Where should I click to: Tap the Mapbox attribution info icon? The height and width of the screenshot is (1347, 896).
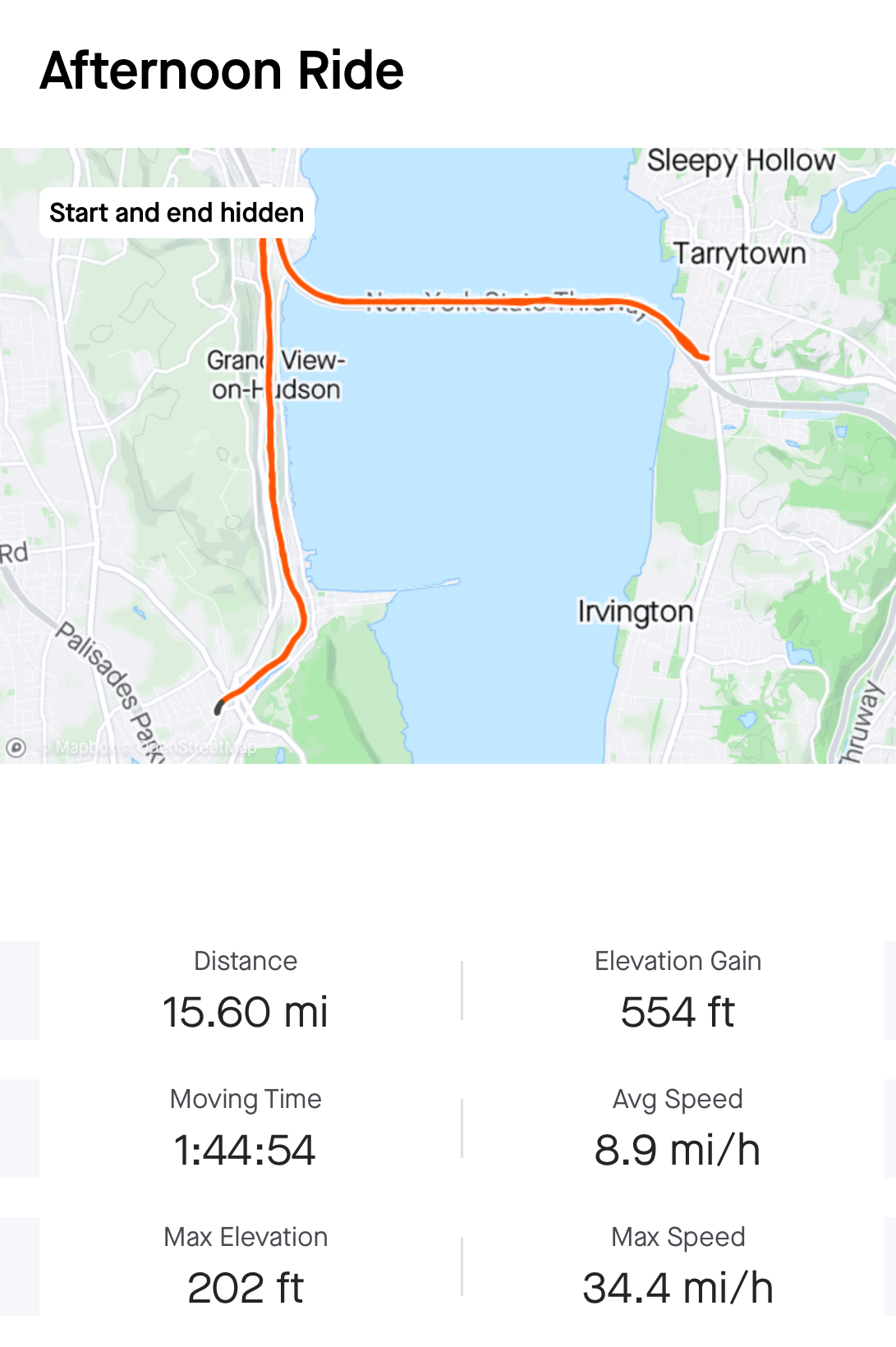[x=16, y=747]
